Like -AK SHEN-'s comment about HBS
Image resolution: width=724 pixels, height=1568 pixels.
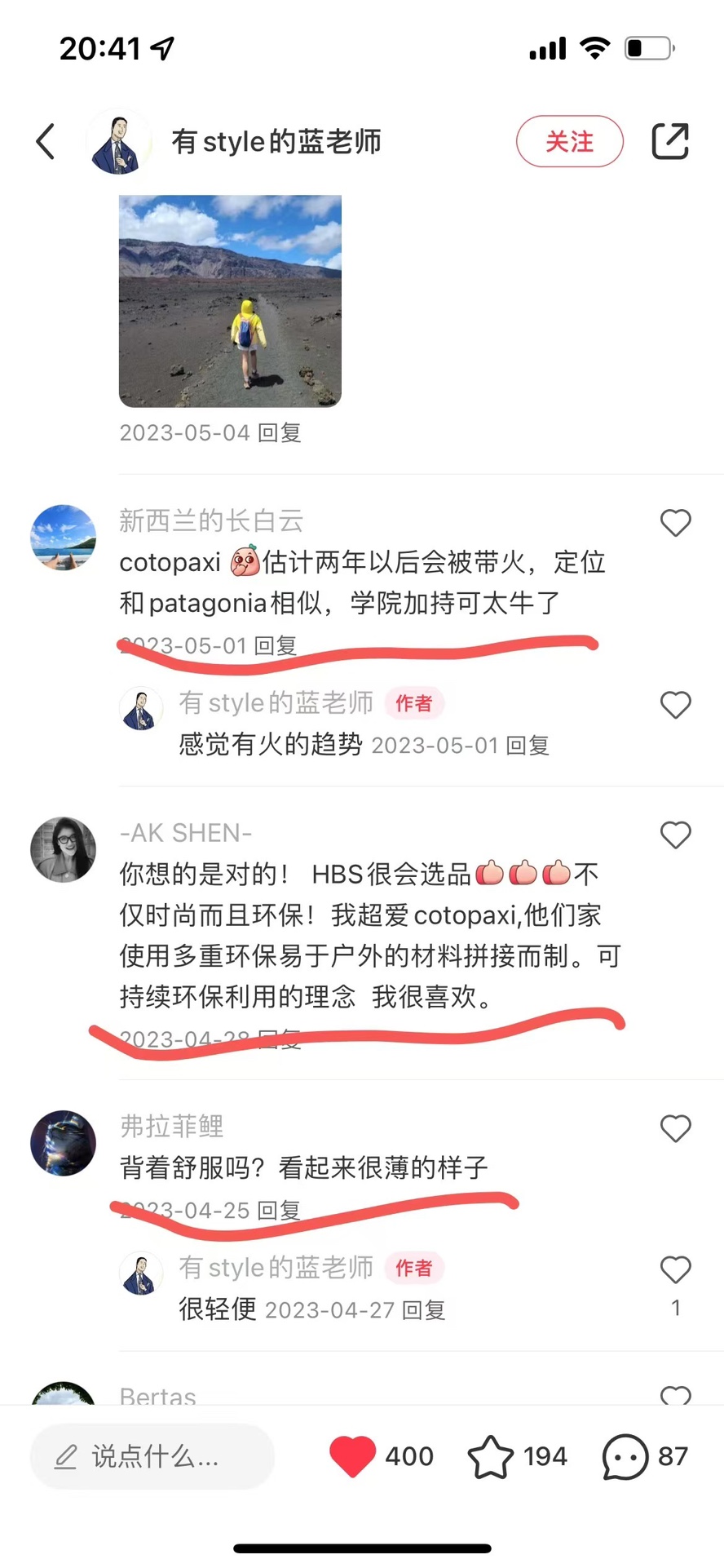click(675, 835)
